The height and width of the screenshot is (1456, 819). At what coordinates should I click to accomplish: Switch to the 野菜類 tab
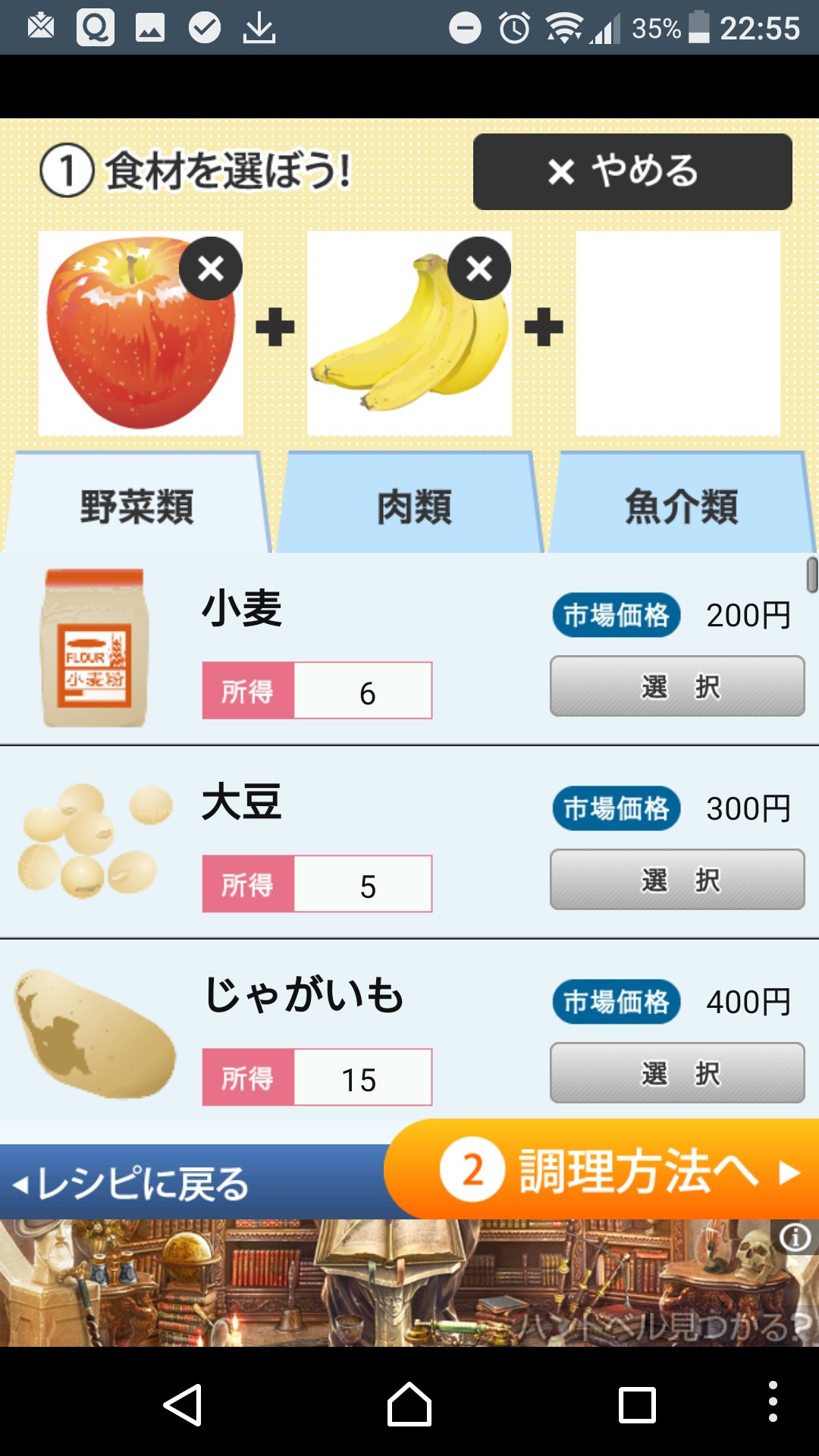click(x=136, y=507)
